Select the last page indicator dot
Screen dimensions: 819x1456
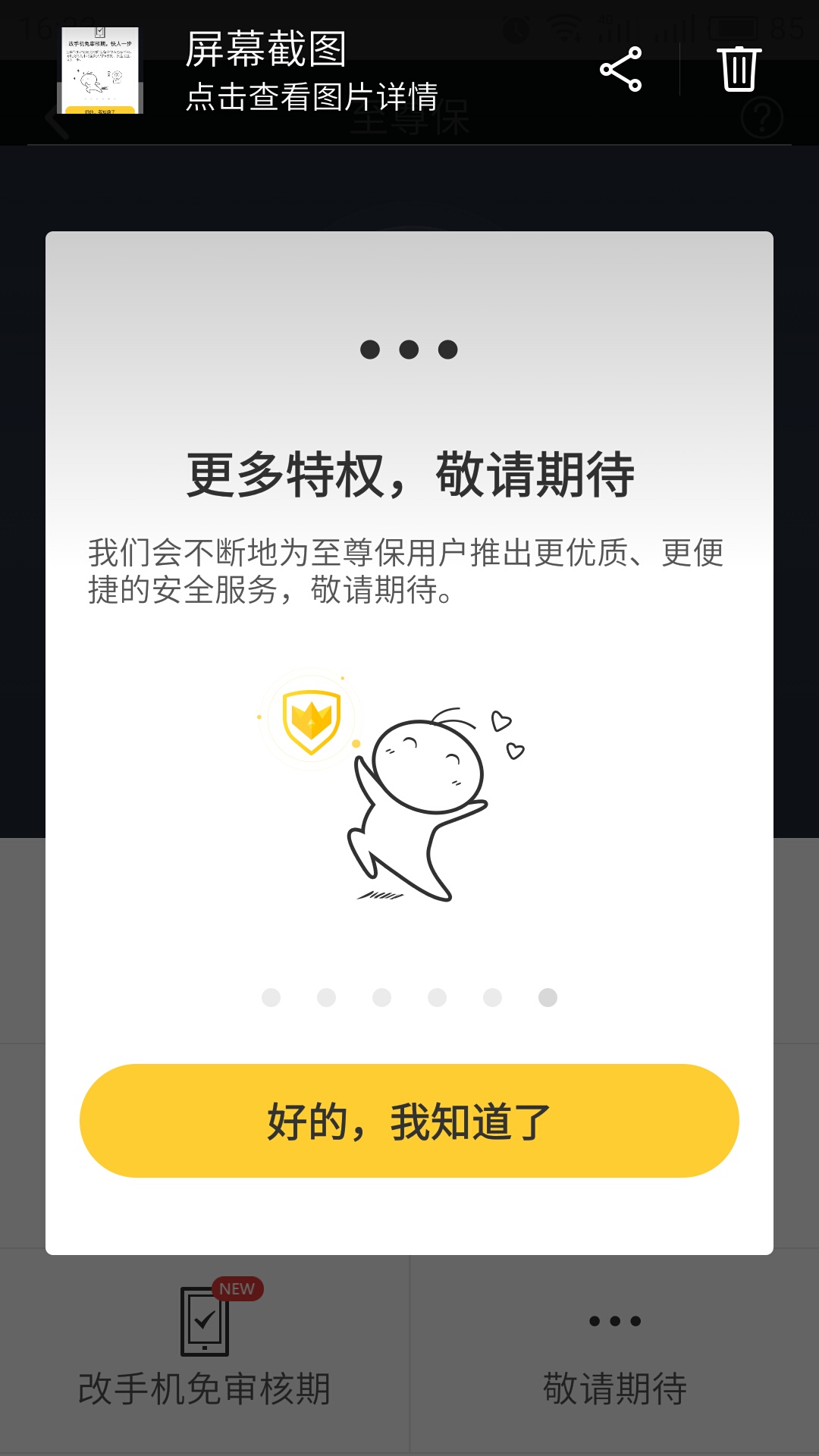(548, 998)
